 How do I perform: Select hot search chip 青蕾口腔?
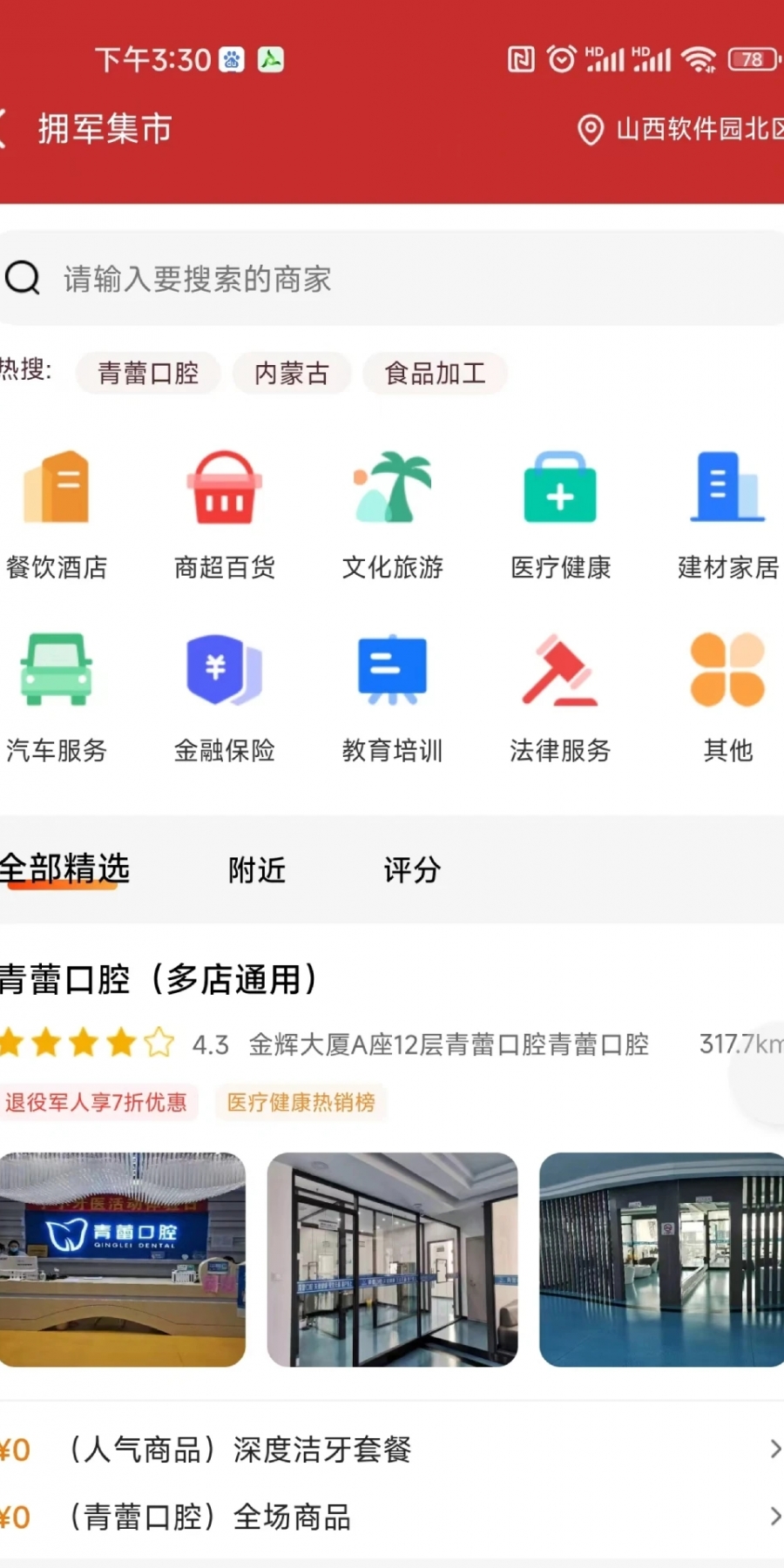click(148, 374)
